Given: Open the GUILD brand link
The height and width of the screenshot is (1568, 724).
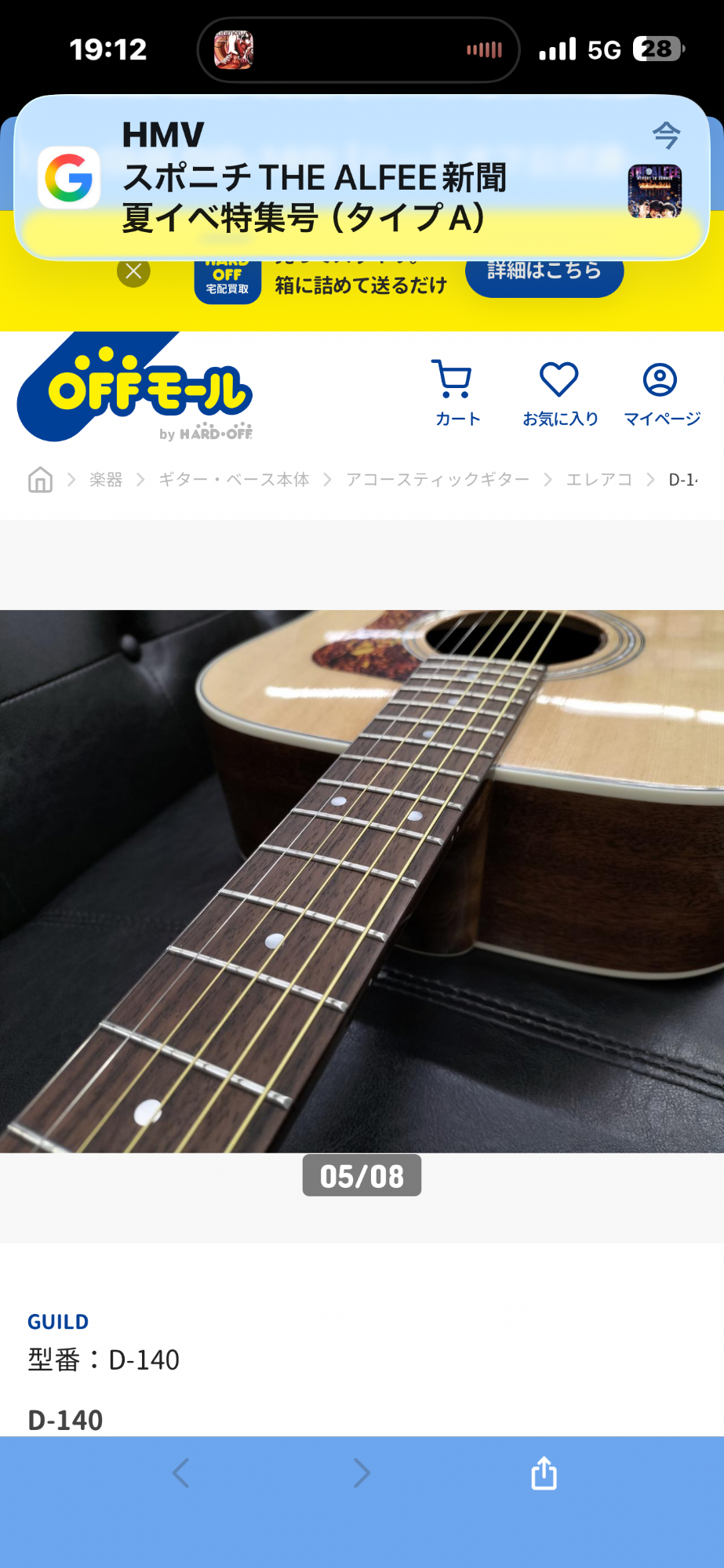Looking at the screenshot, I should click(x=58, y=1322).
